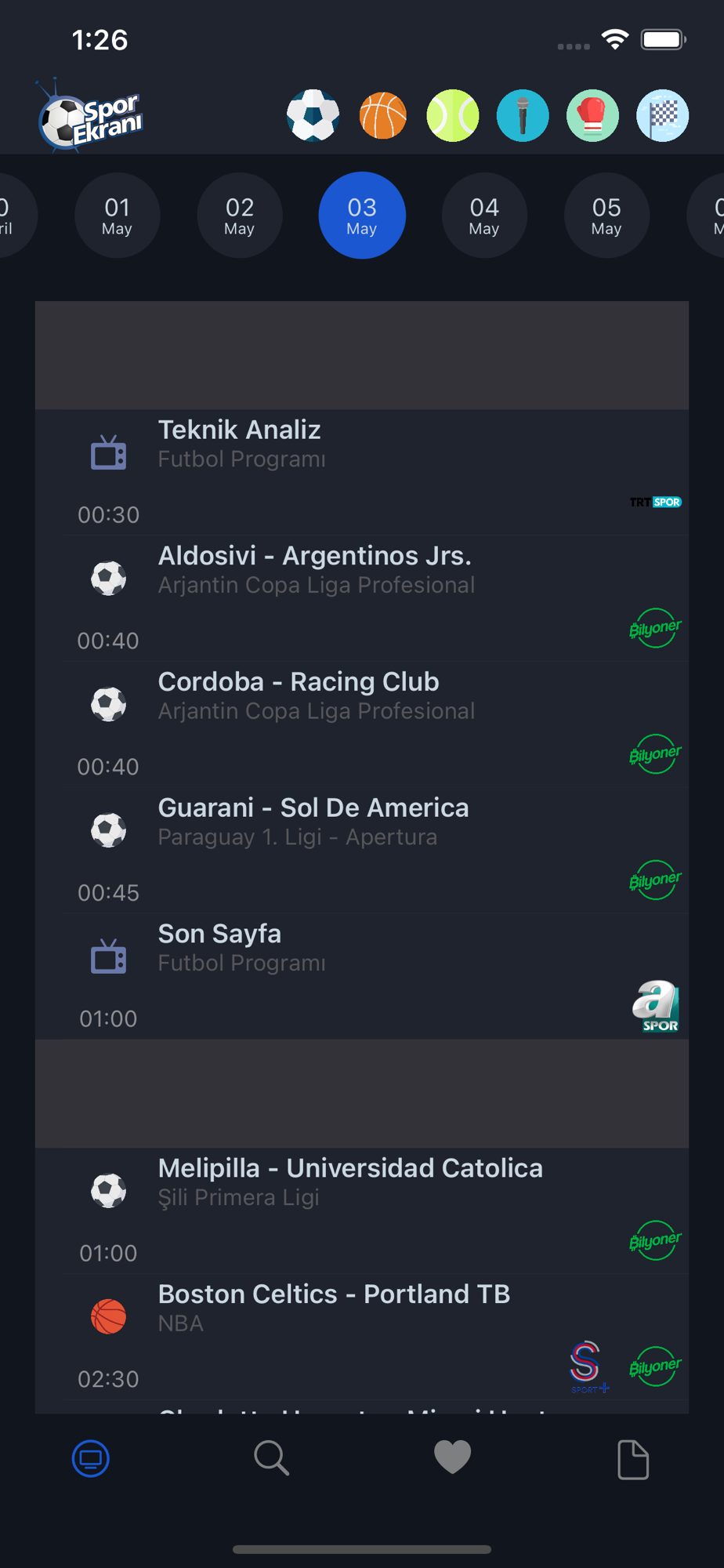Image resolution: width=724 pixels, height=1568 pixels.
Task: Open Cordoba - Racing Club match
Action: [362, 725]
